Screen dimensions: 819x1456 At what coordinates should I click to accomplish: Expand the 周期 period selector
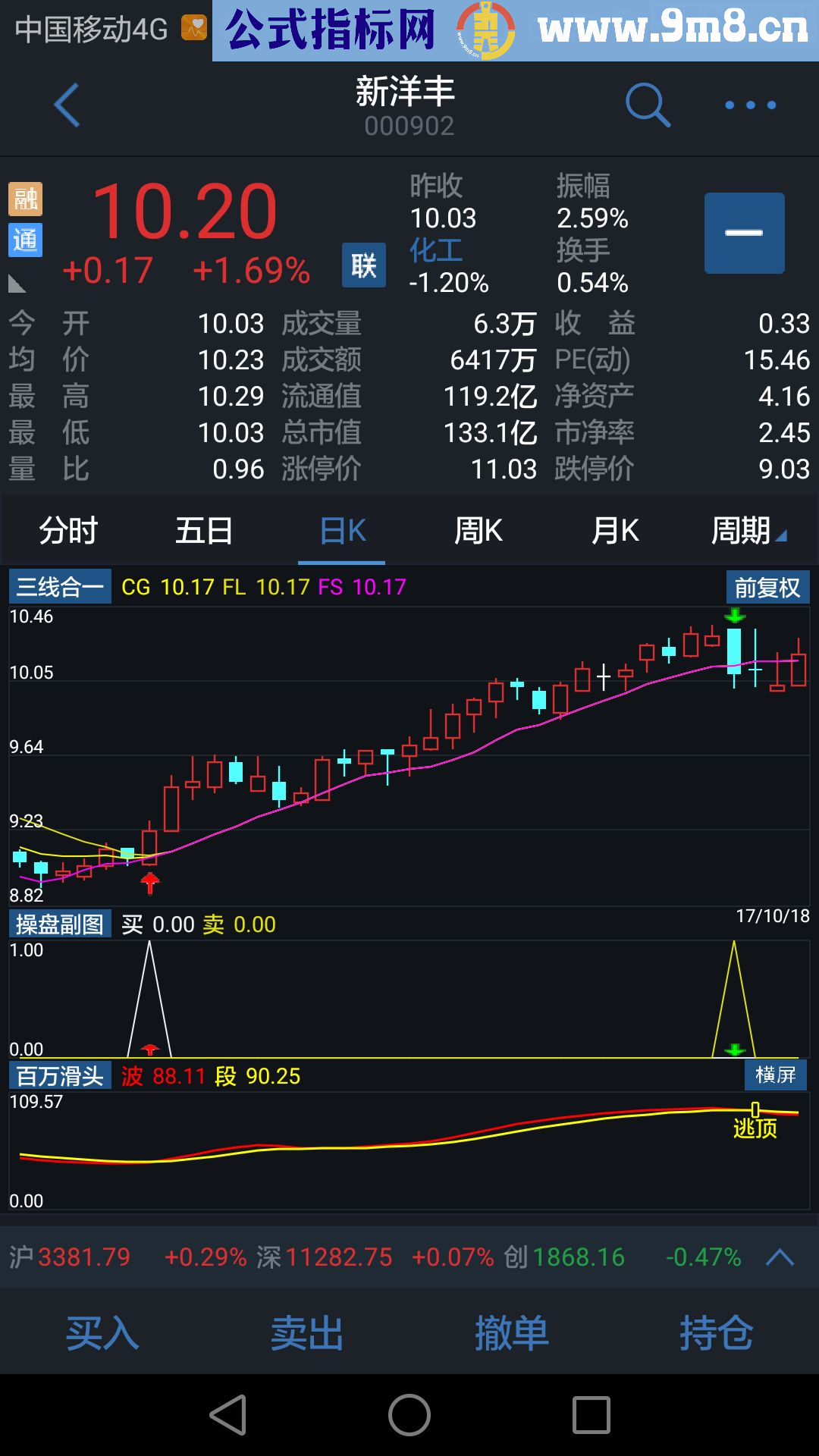tap(747, 531)
